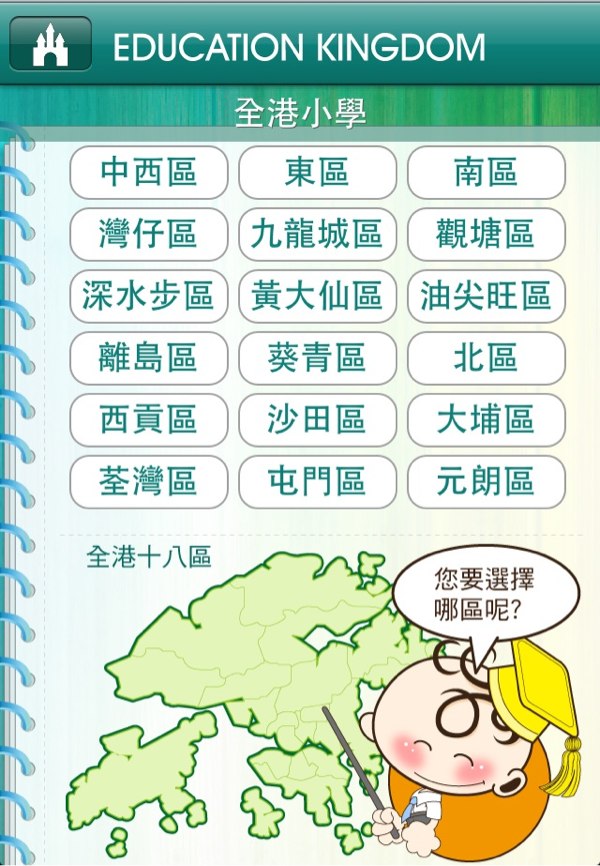Select 荃灣區 district
This screenshot has width=600, height=866.
[x=148, y=482]
